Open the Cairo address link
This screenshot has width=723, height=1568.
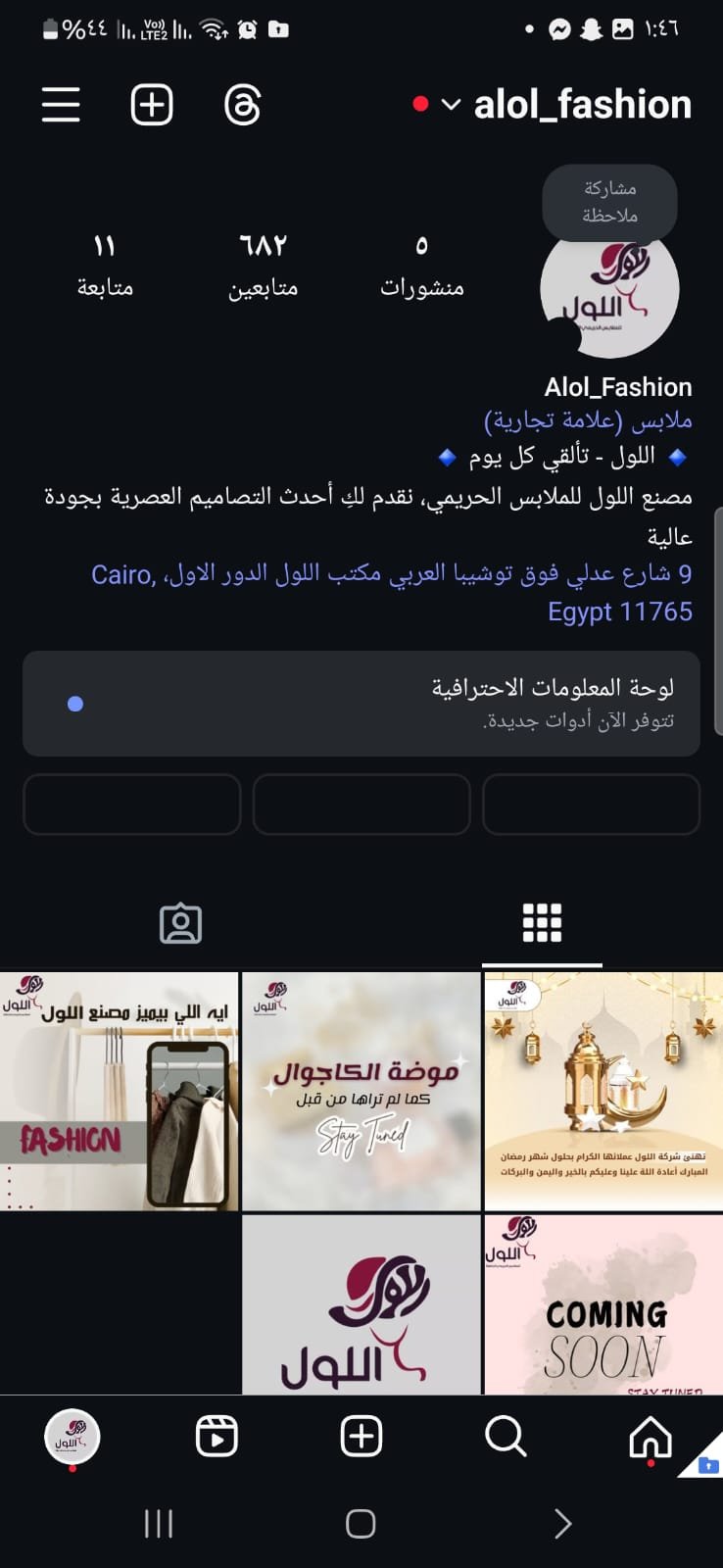click(392, 592)
